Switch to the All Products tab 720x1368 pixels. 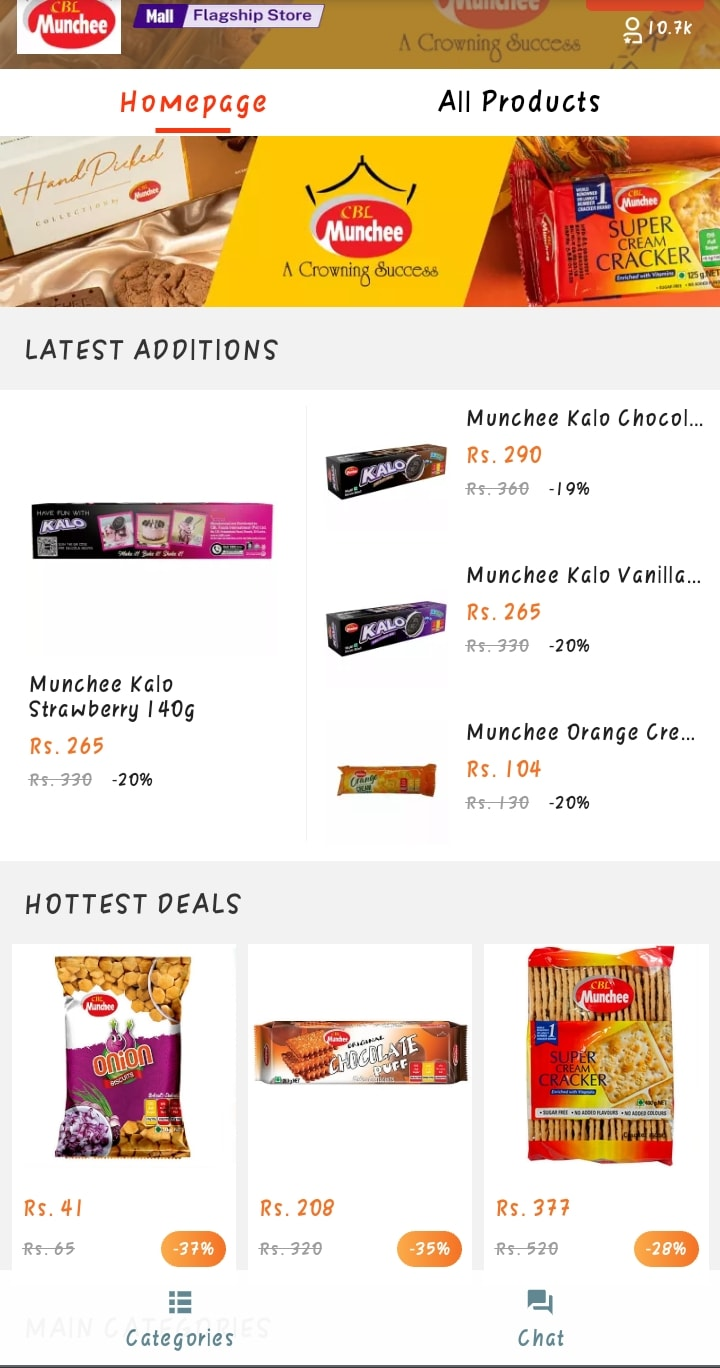point(519,101)
